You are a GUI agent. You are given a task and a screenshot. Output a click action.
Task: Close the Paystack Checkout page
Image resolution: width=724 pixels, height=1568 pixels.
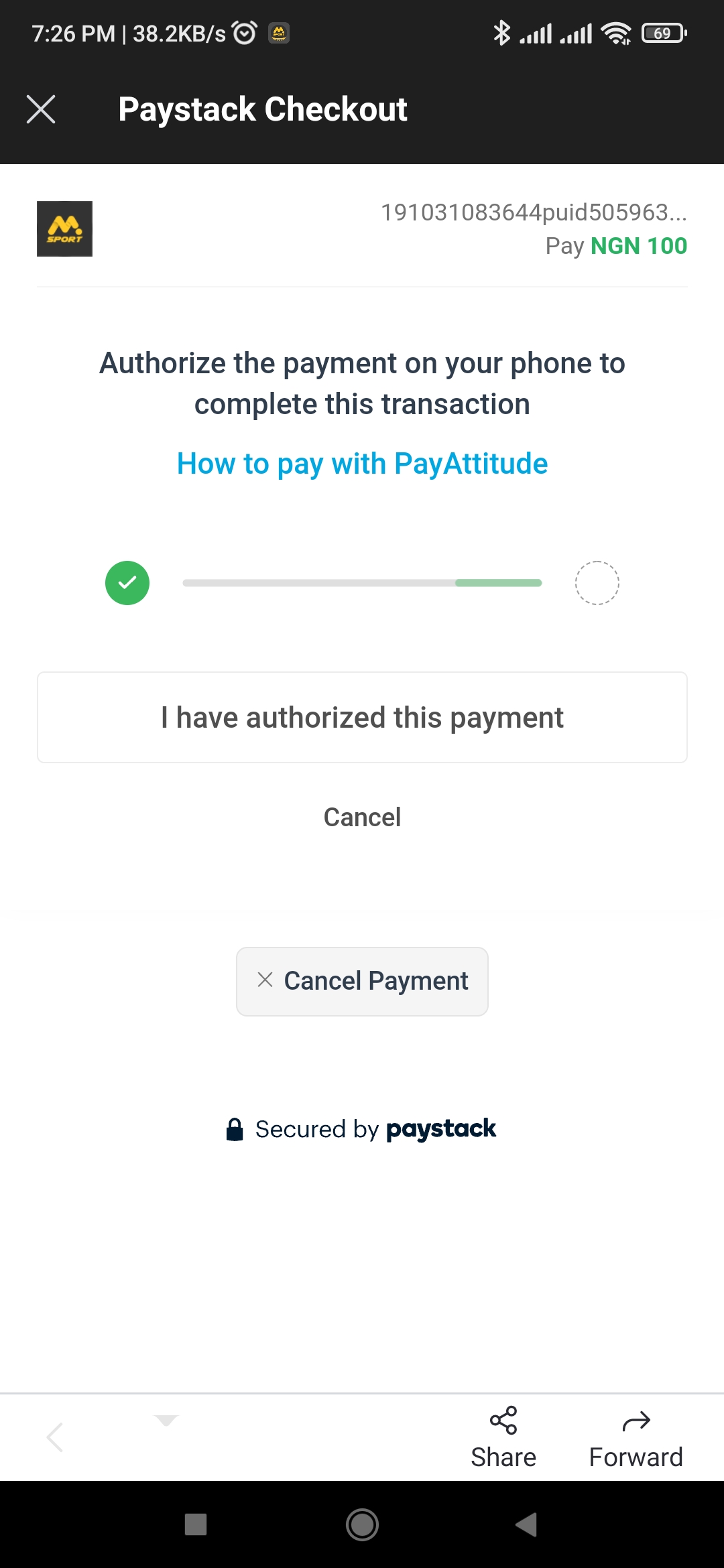(41, 109)
